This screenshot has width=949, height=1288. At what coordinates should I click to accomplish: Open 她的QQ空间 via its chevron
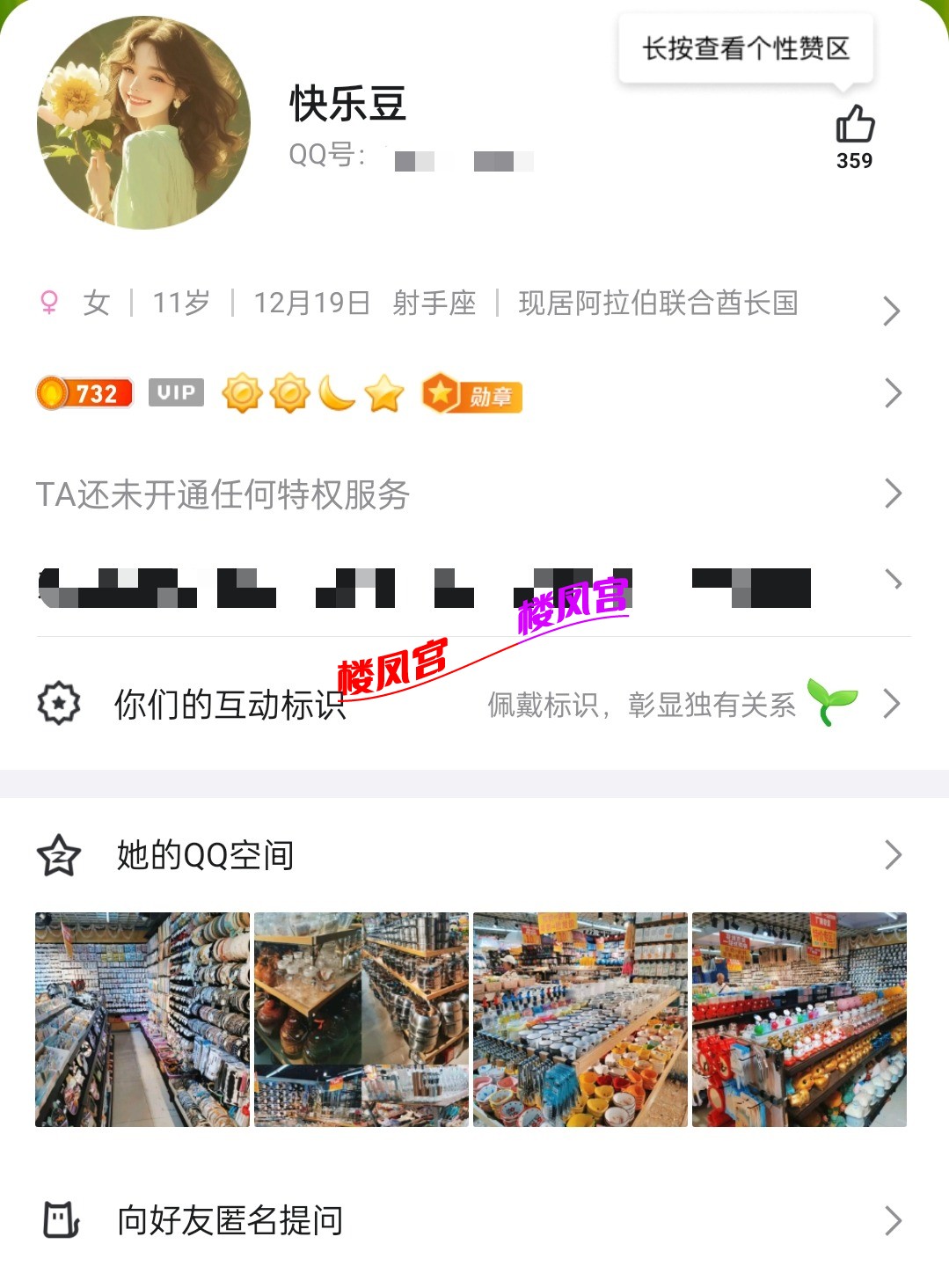[x=894, y=853]
